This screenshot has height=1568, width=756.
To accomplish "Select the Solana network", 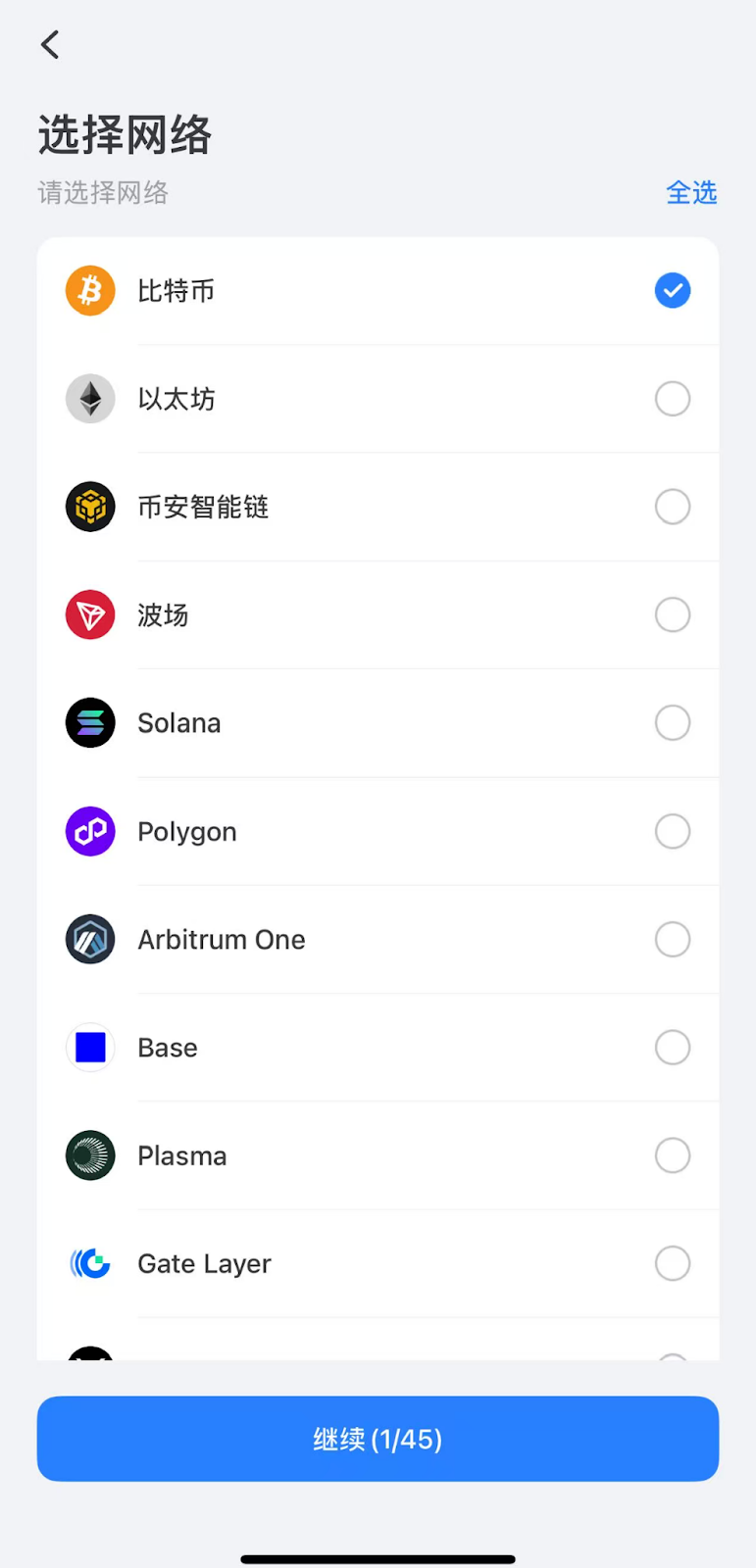I will coord(673,723).
